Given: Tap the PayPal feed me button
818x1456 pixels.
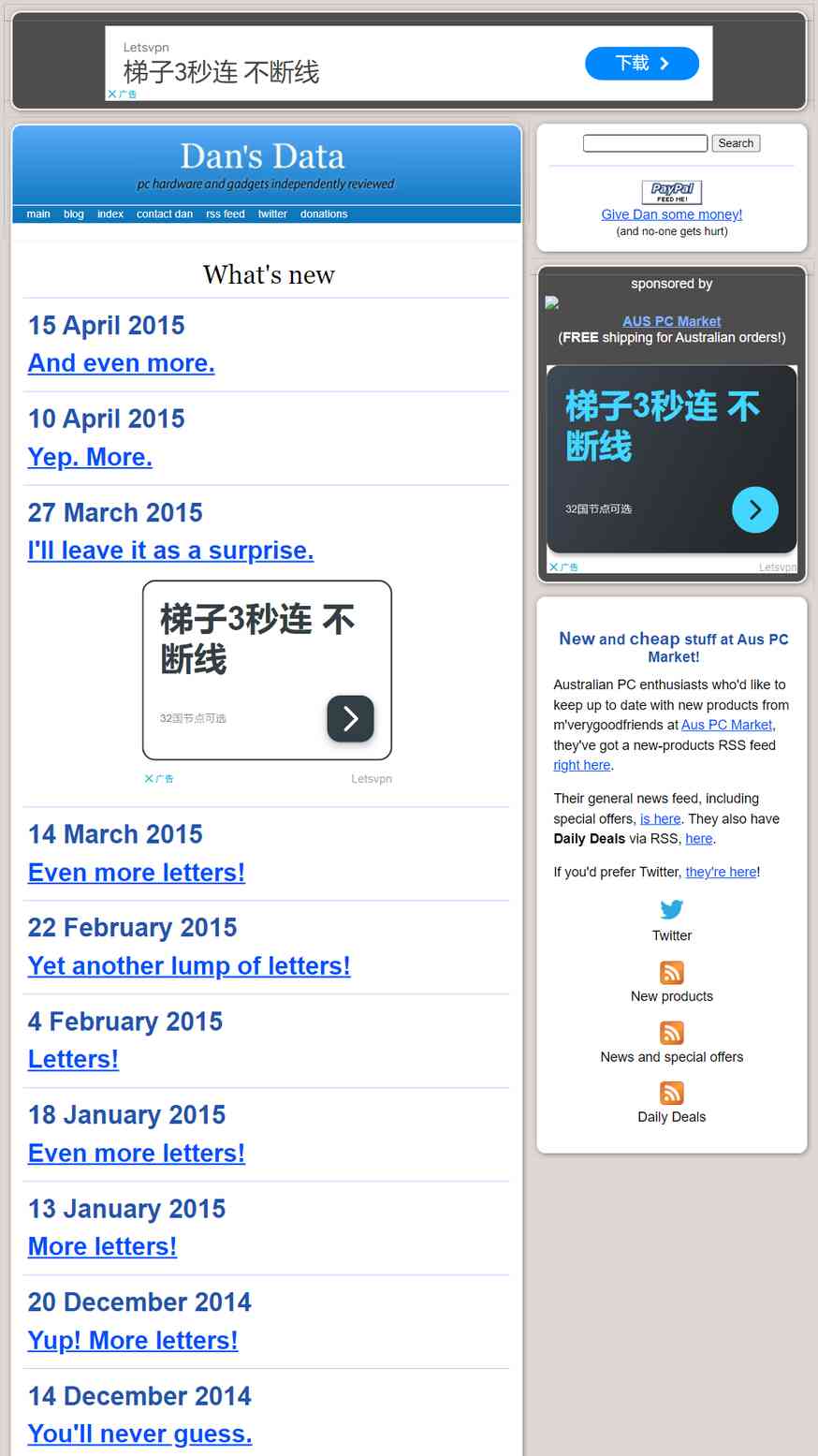Looking at the screenshot, I should pyautogui.click(x=672, y=192).
